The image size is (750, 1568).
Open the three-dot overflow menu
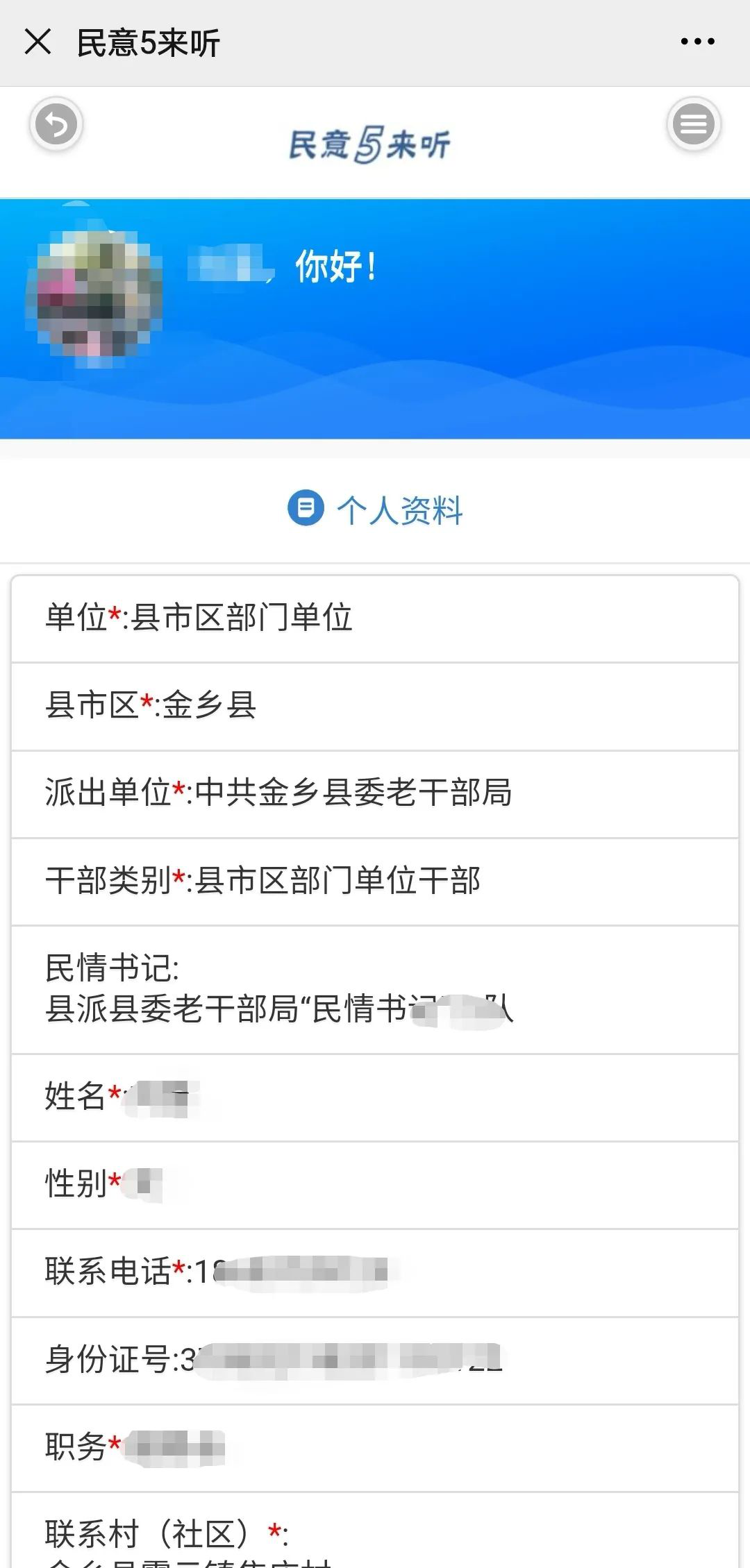tap(697, 42)
